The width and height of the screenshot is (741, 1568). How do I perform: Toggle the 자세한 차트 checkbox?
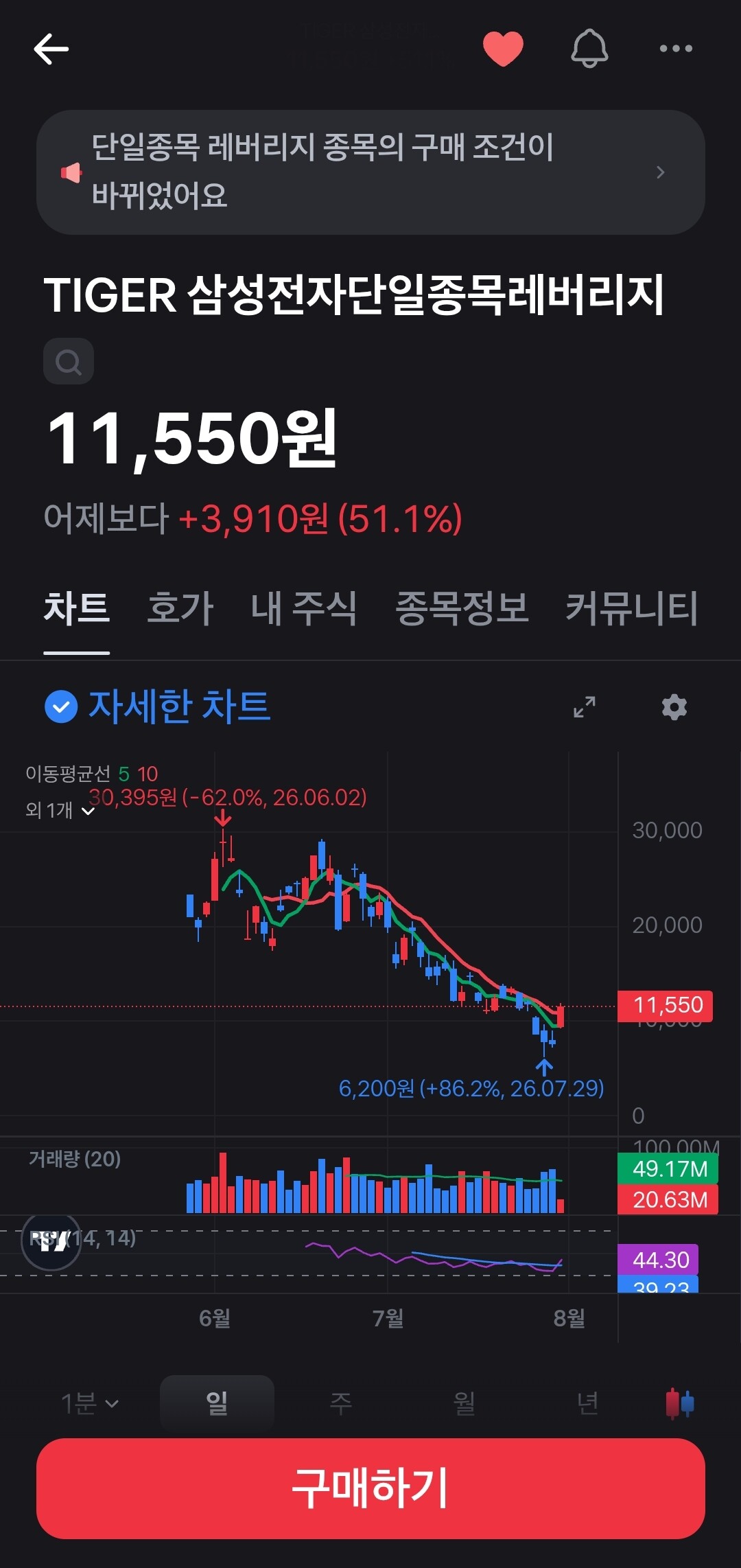(x=61, y=707)
